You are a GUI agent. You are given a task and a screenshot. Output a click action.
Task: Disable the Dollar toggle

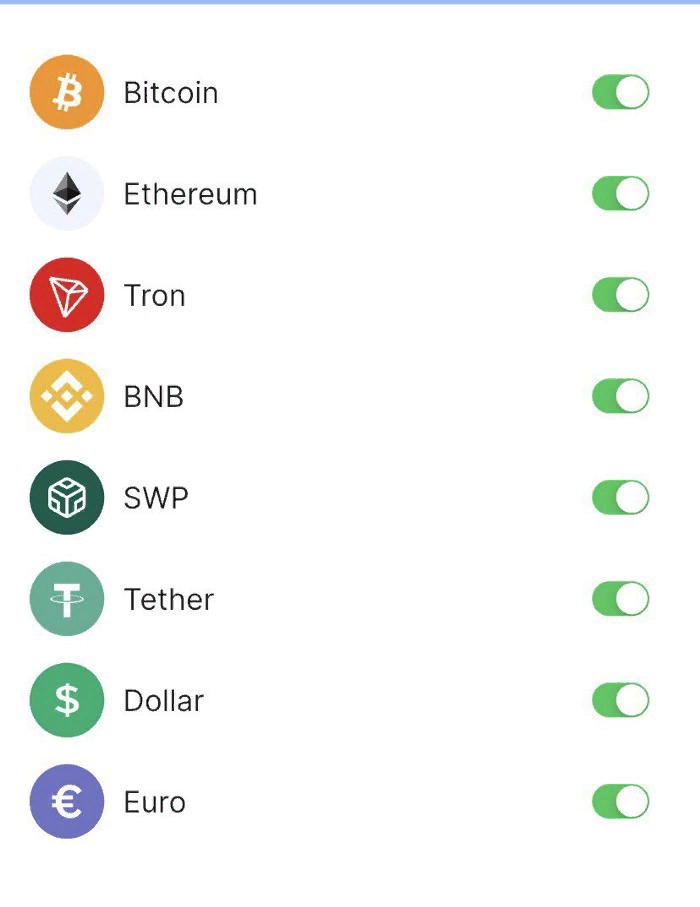pyautogui.click(x=620, y=701)
